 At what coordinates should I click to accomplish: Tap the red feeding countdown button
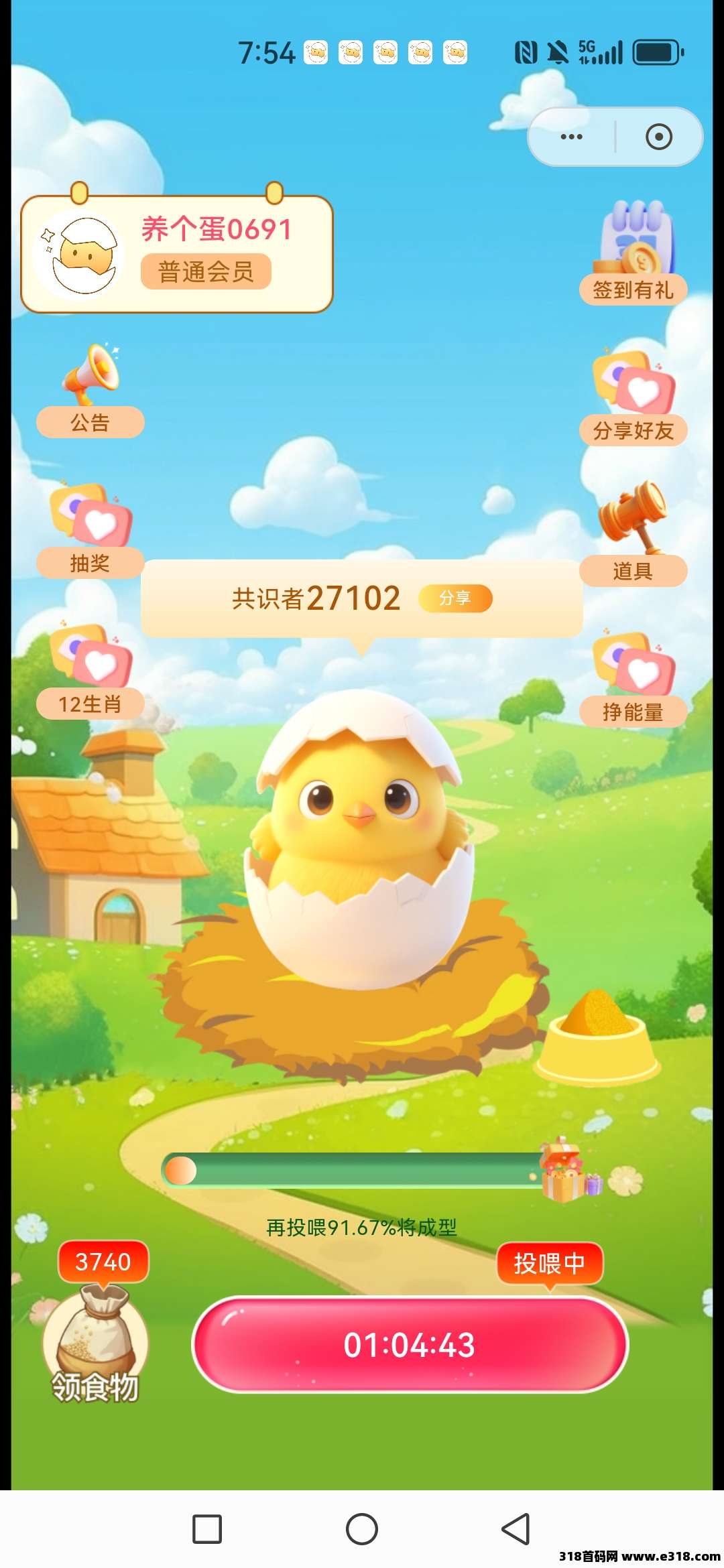(410, 1345)
